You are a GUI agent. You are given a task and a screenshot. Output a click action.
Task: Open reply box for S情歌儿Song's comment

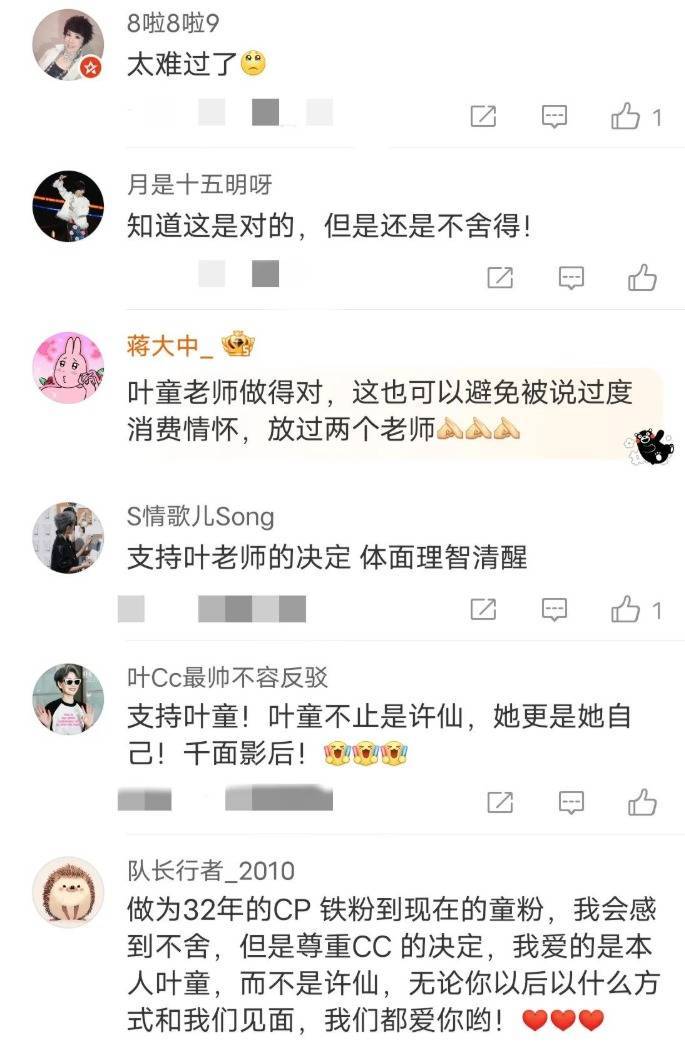click(555, 608)
